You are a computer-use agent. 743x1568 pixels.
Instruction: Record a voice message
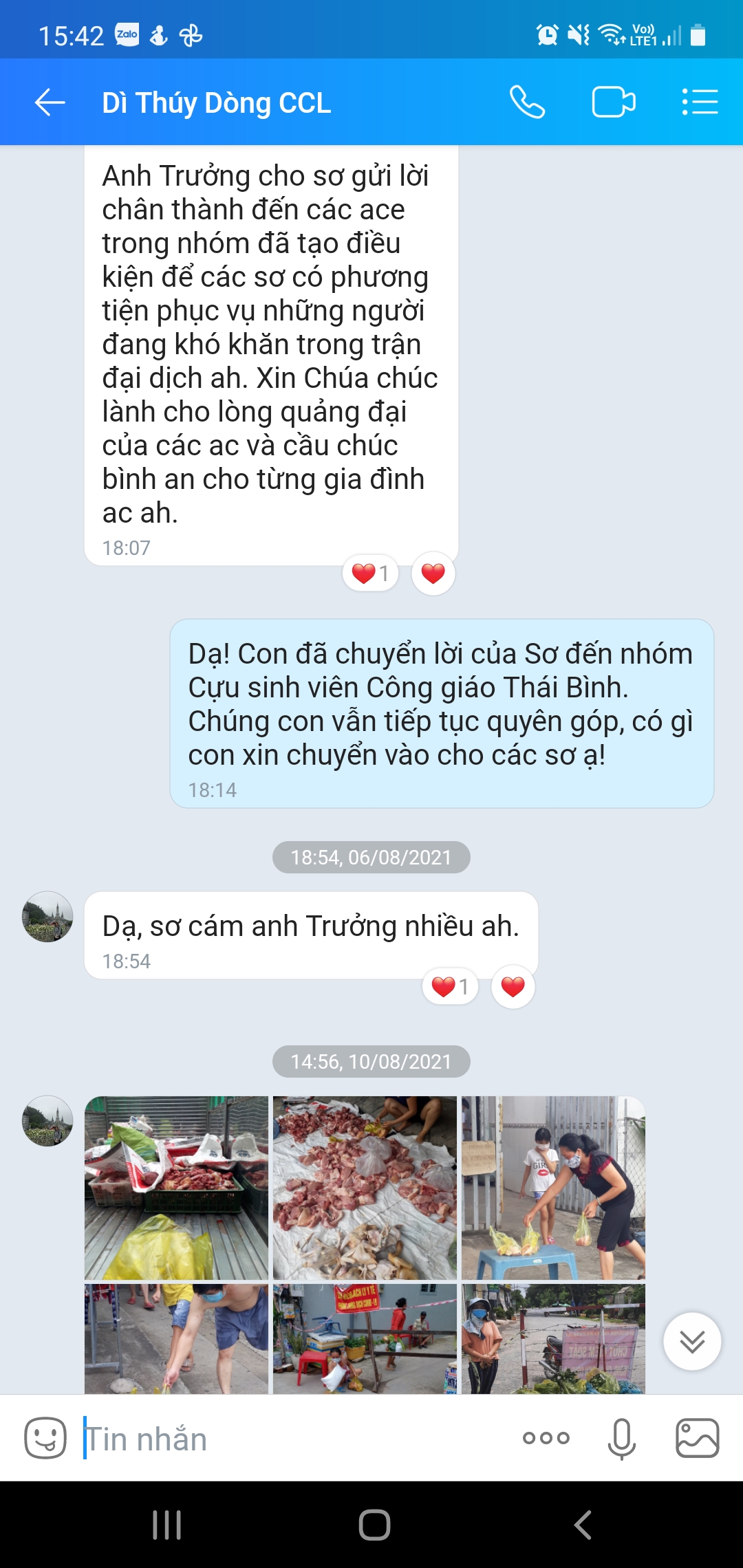click(x=621, y=1438)
